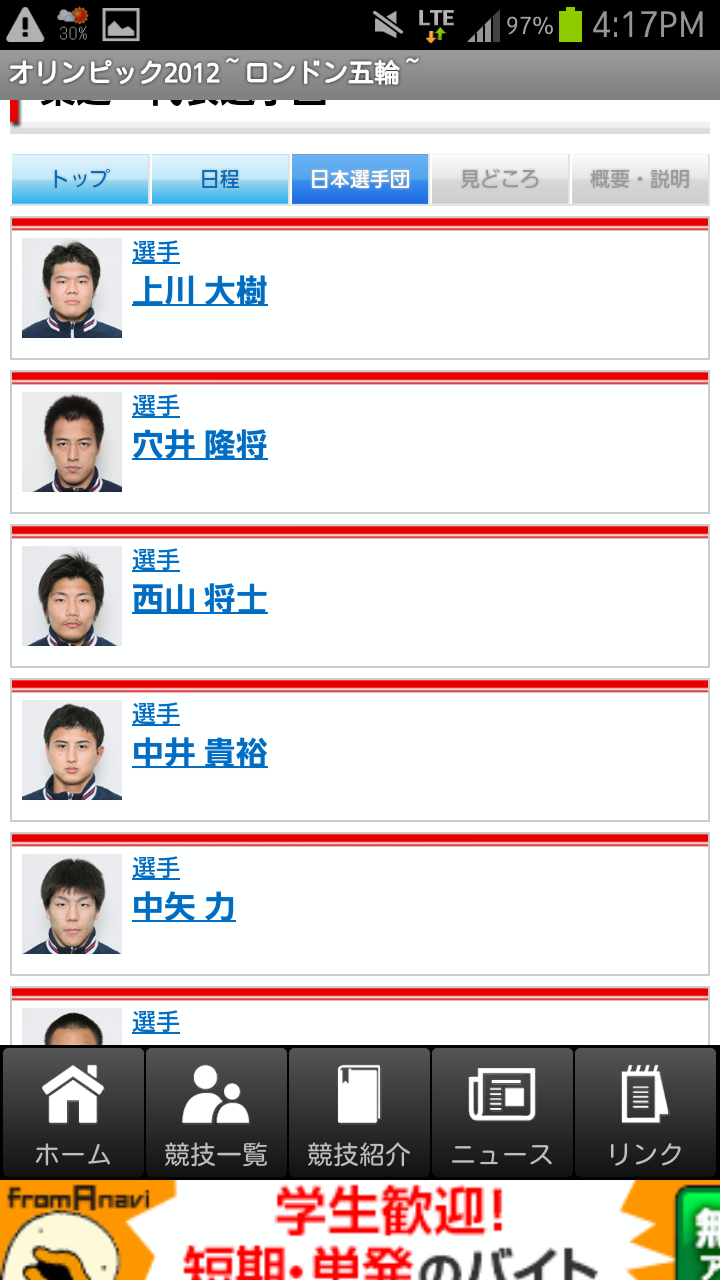
Task: Go to ホーム in bottom bar
Action: (73, 1112)
